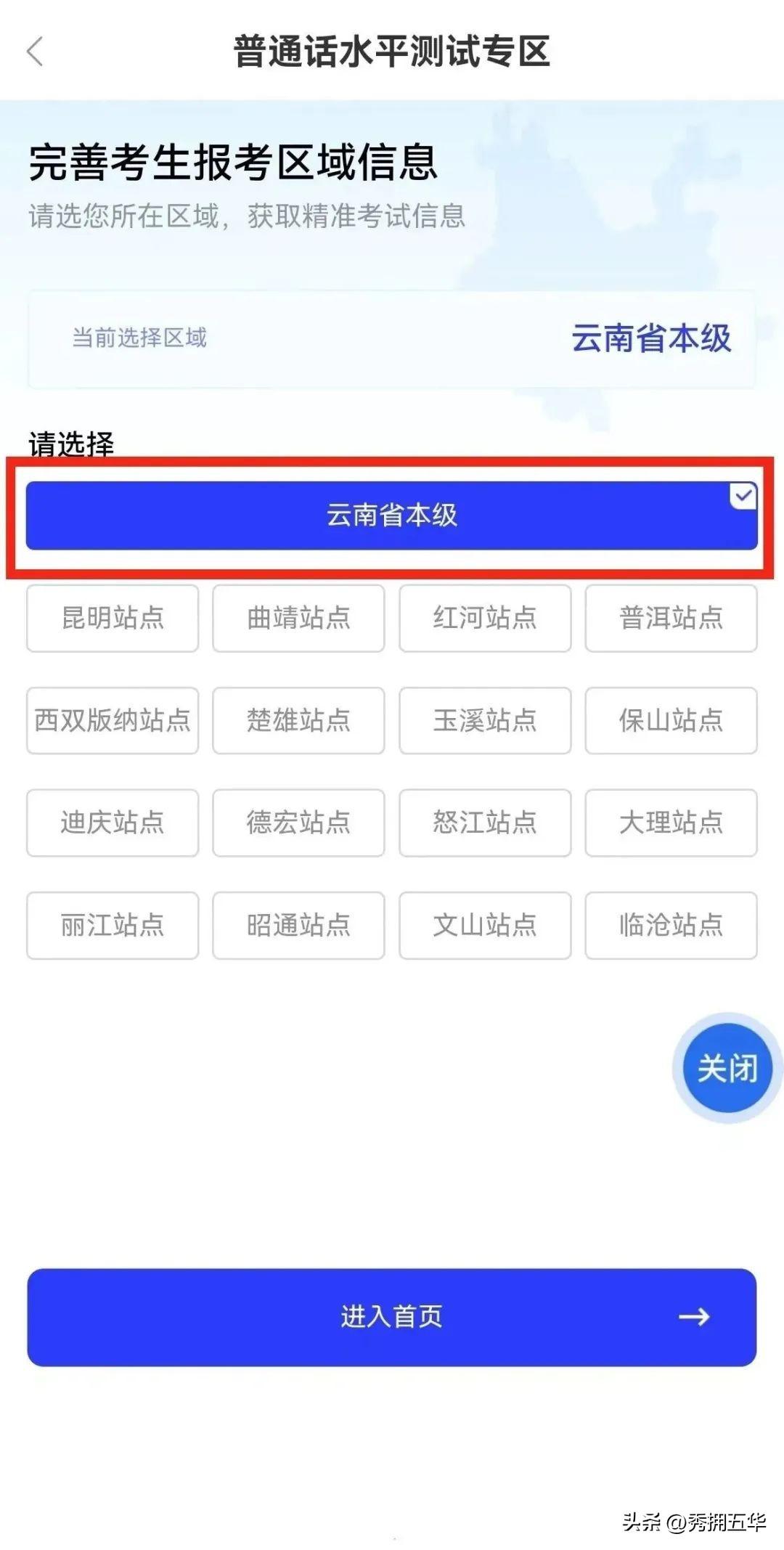Image resolution: width=784 pixels, height=1550 pixels.
Task: Select 丽江站点
Action: 112,926
